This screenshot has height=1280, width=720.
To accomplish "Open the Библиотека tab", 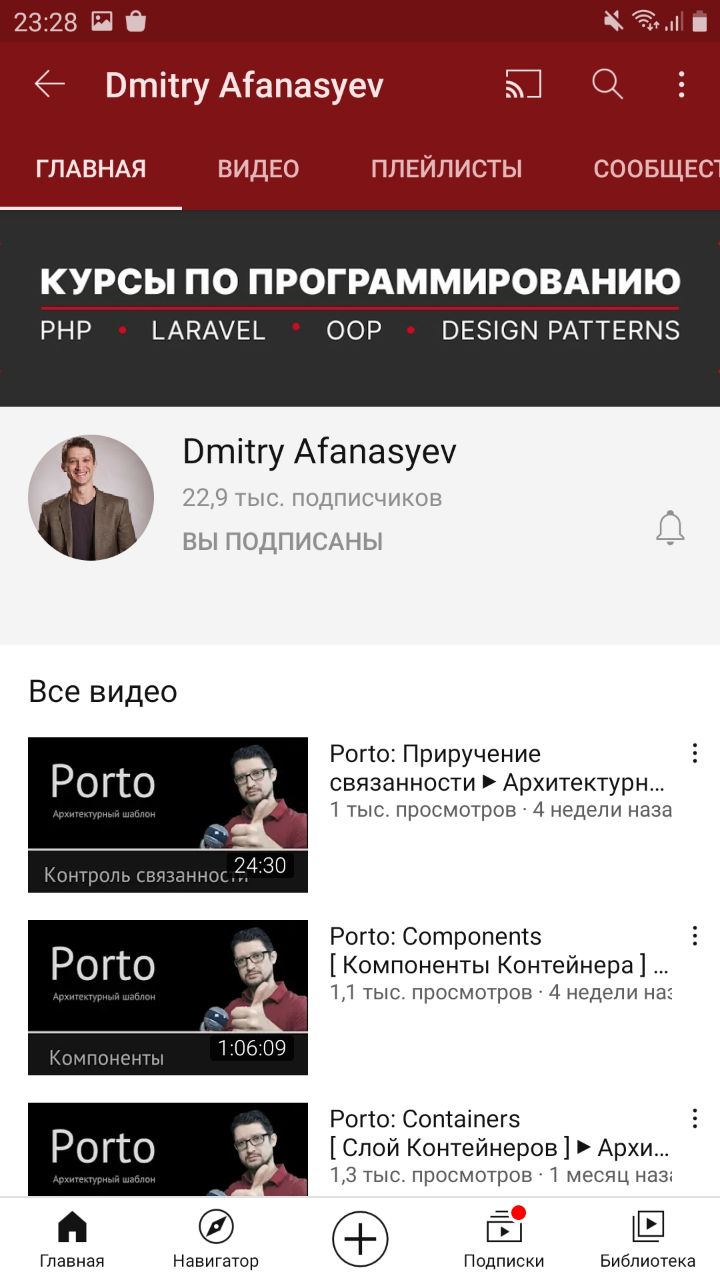I will pos(647,1238).
